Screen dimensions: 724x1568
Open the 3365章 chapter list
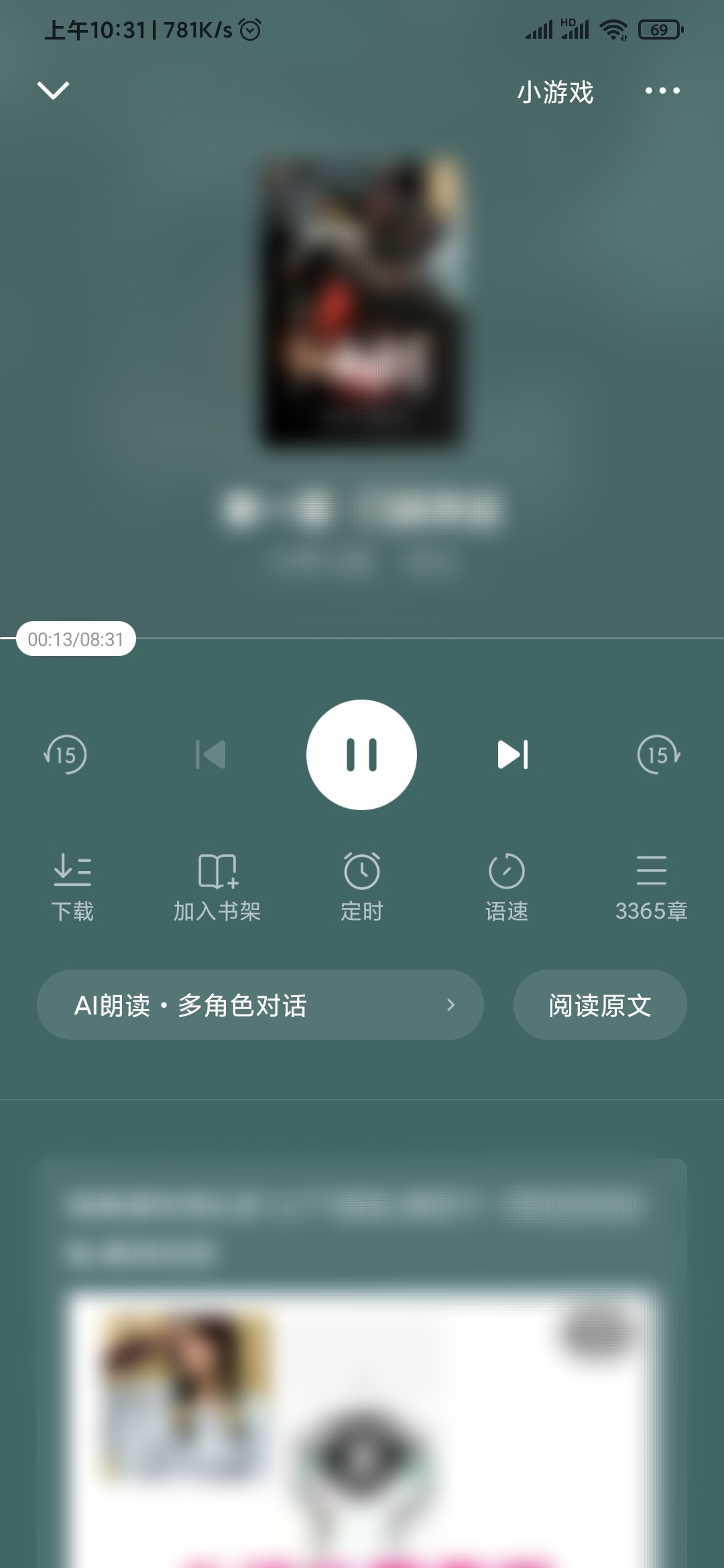coord(651,887)
